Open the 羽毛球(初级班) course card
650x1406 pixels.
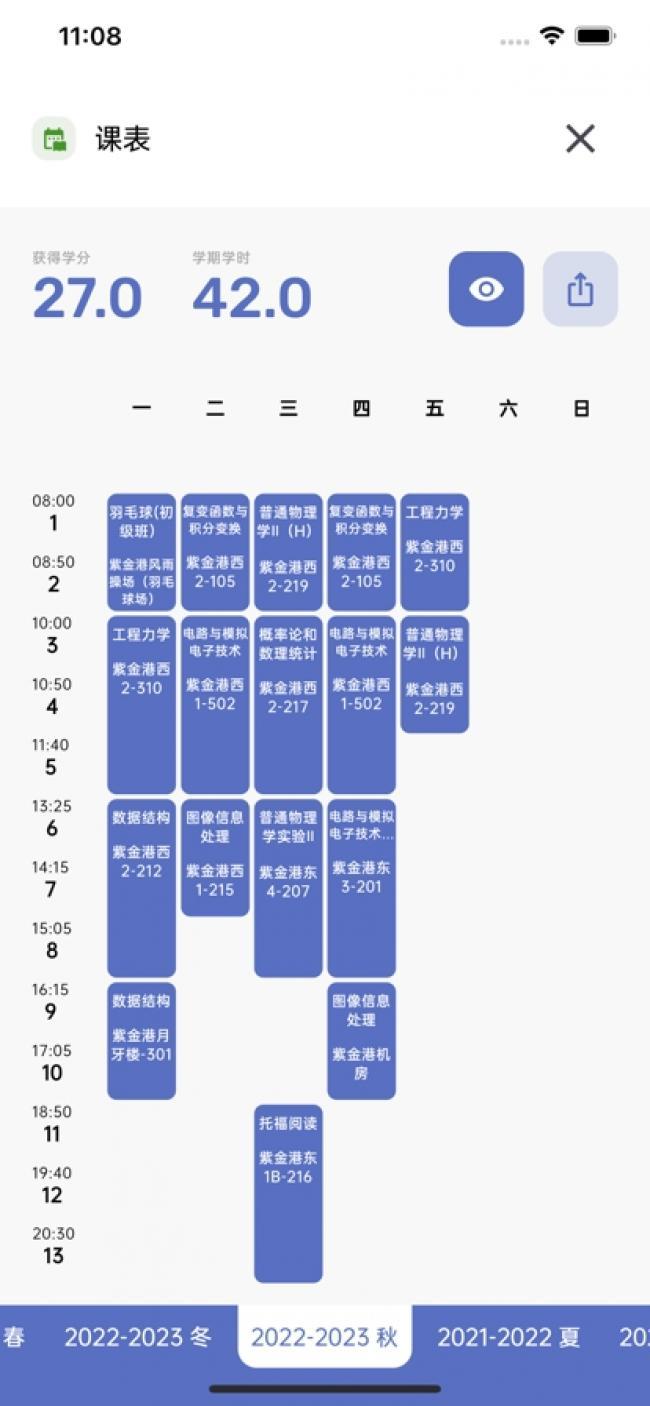click(x=141, y=552)
